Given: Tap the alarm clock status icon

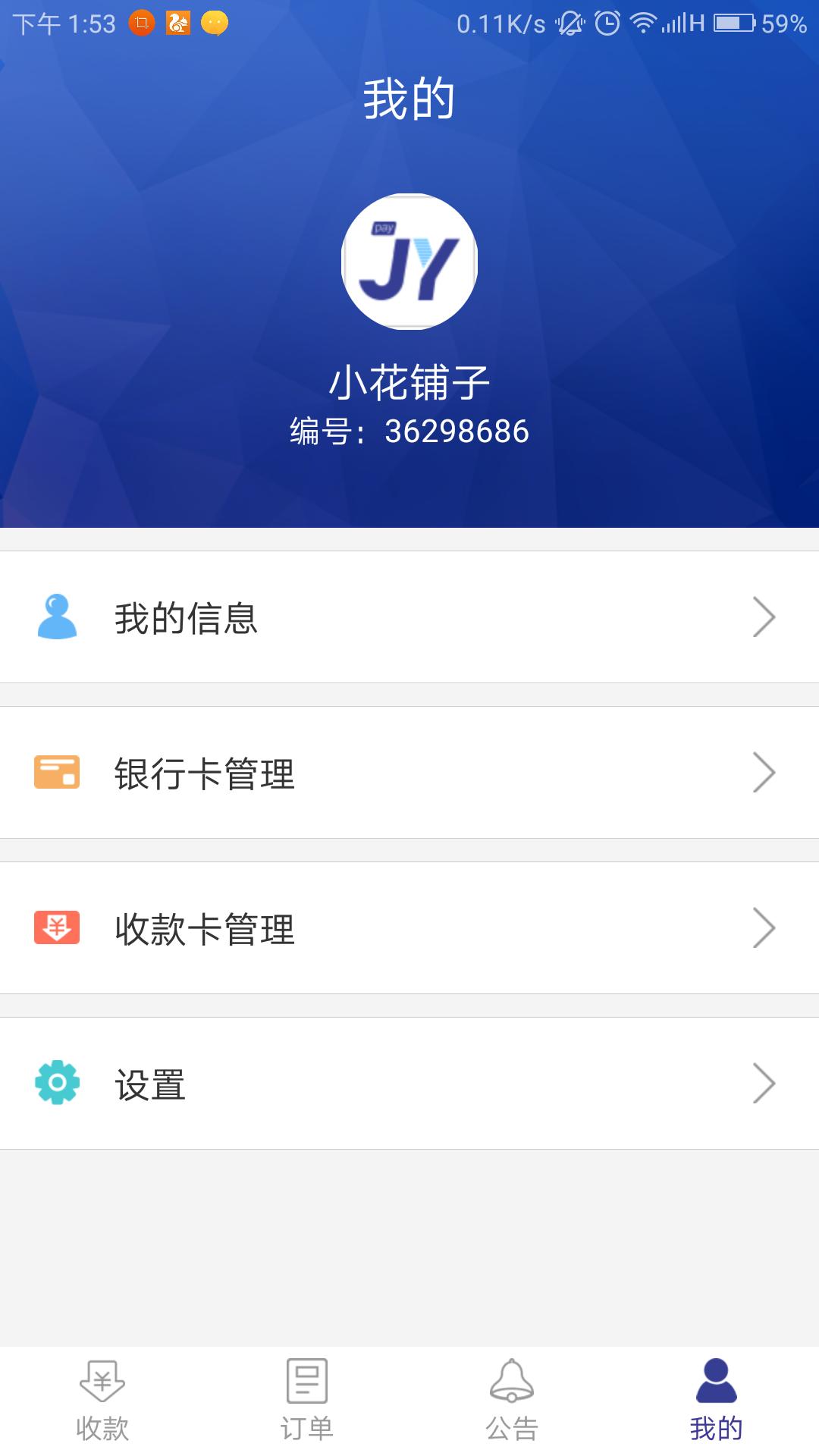Looking at the screenshot, I should point(605,23).
